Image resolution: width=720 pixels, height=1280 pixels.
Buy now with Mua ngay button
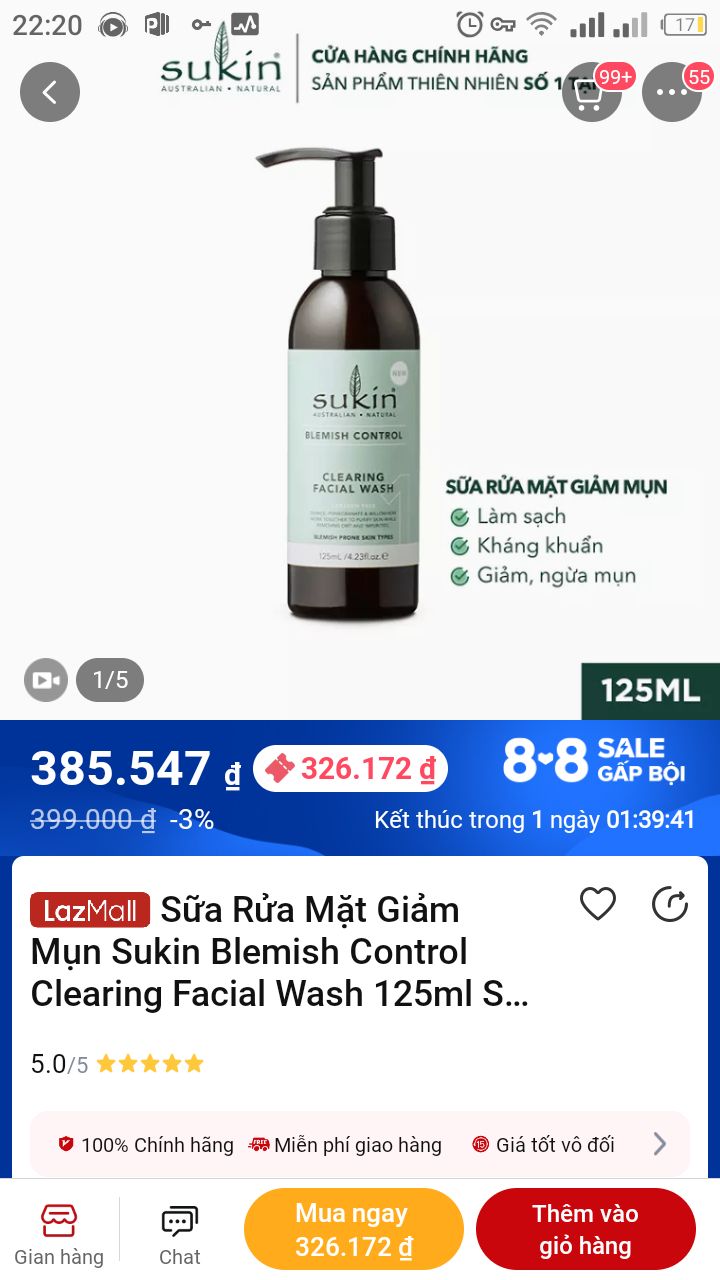(x=354, y=1230)
